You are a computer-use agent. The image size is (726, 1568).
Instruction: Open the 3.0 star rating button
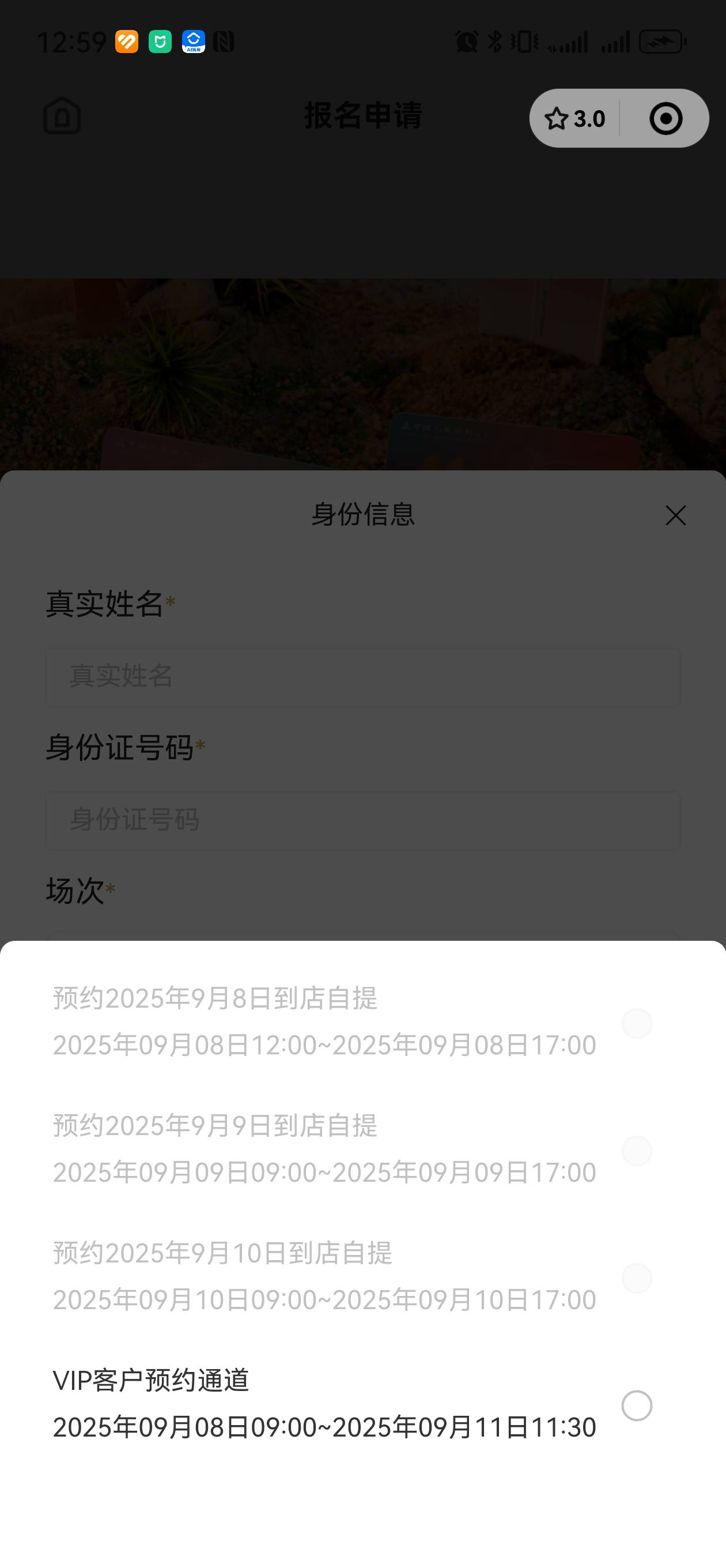pyautogui.click(x=575, y=118)
